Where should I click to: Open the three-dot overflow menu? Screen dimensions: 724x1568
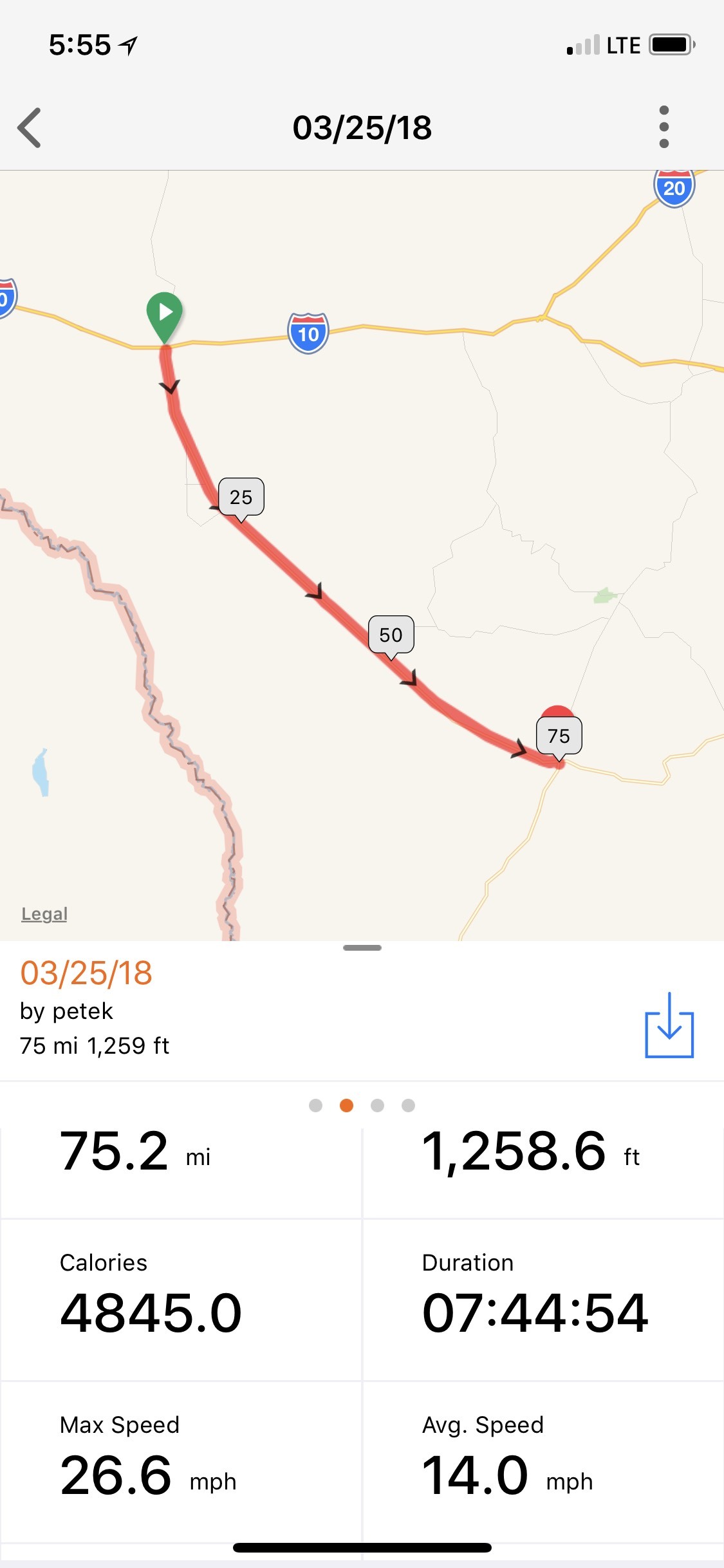pyautogui.click(x=664, y=127)
